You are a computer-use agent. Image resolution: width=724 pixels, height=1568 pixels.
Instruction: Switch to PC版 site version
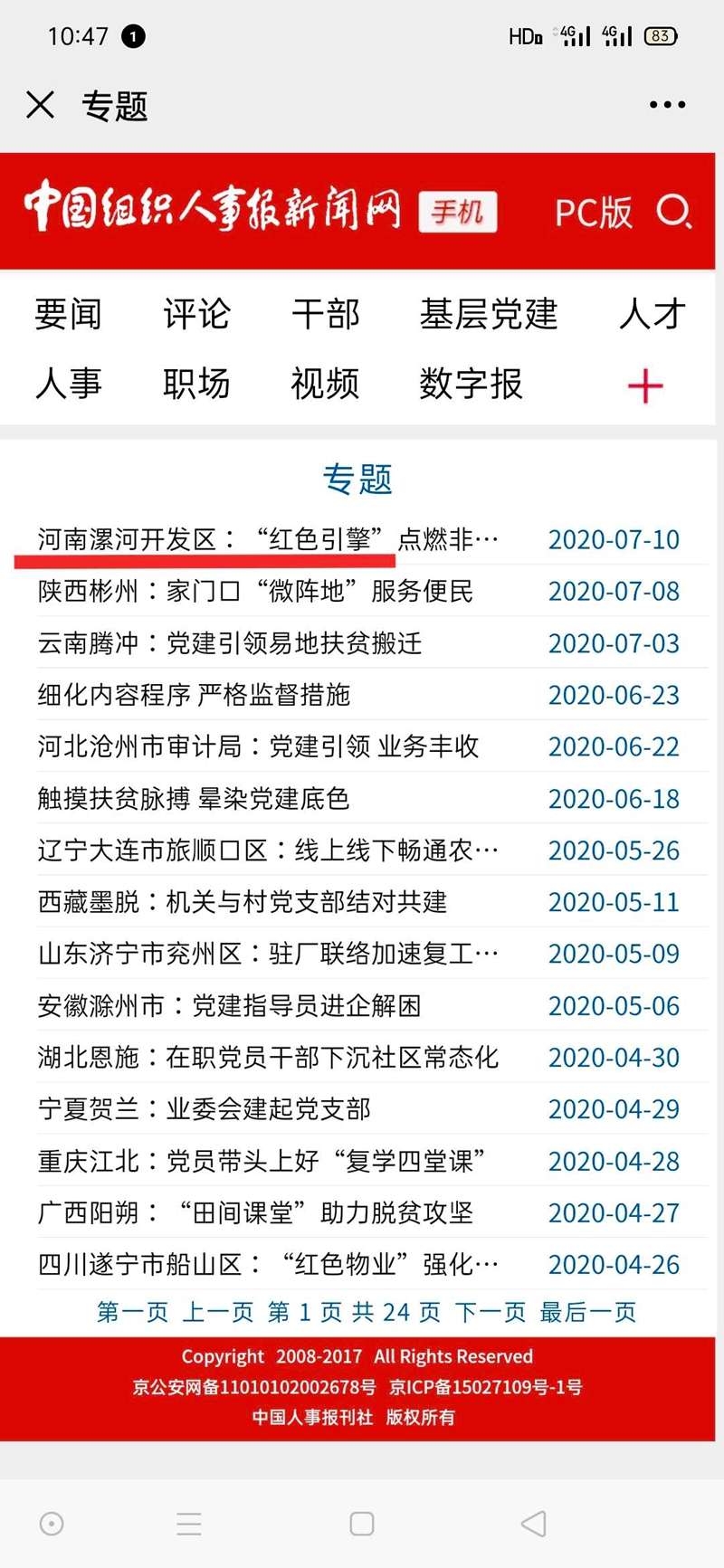[x=594, y=213]
